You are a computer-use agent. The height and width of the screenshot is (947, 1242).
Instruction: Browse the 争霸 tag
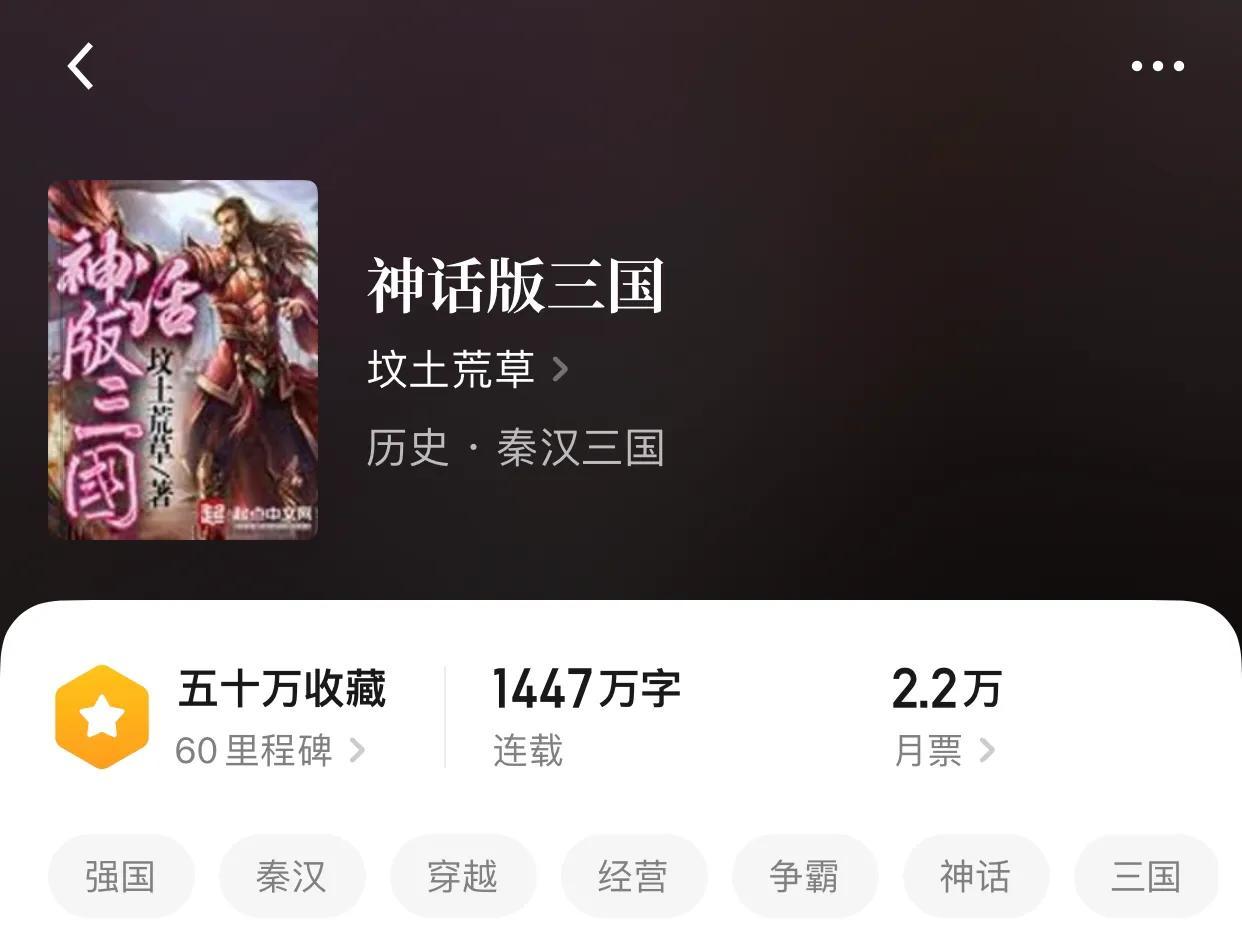[x=804, y=877]
